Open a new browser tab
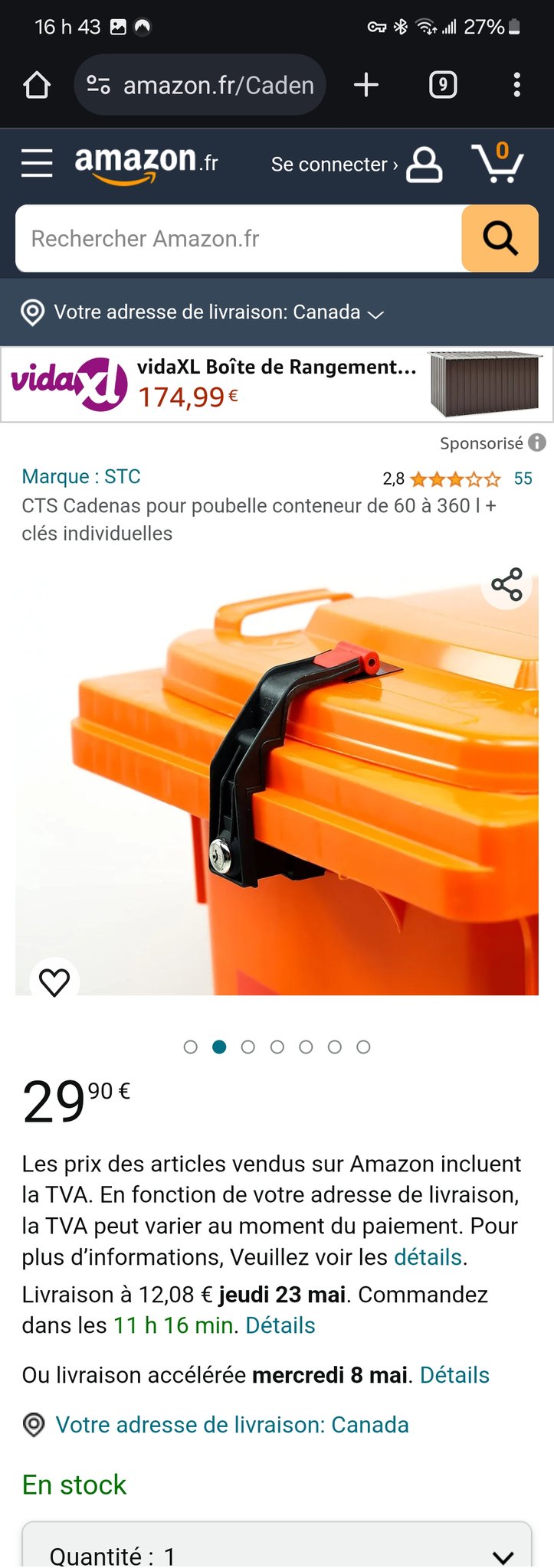The width and height of the screenshot is (554, 1568). pyautogui.click(x=366, y=85)
